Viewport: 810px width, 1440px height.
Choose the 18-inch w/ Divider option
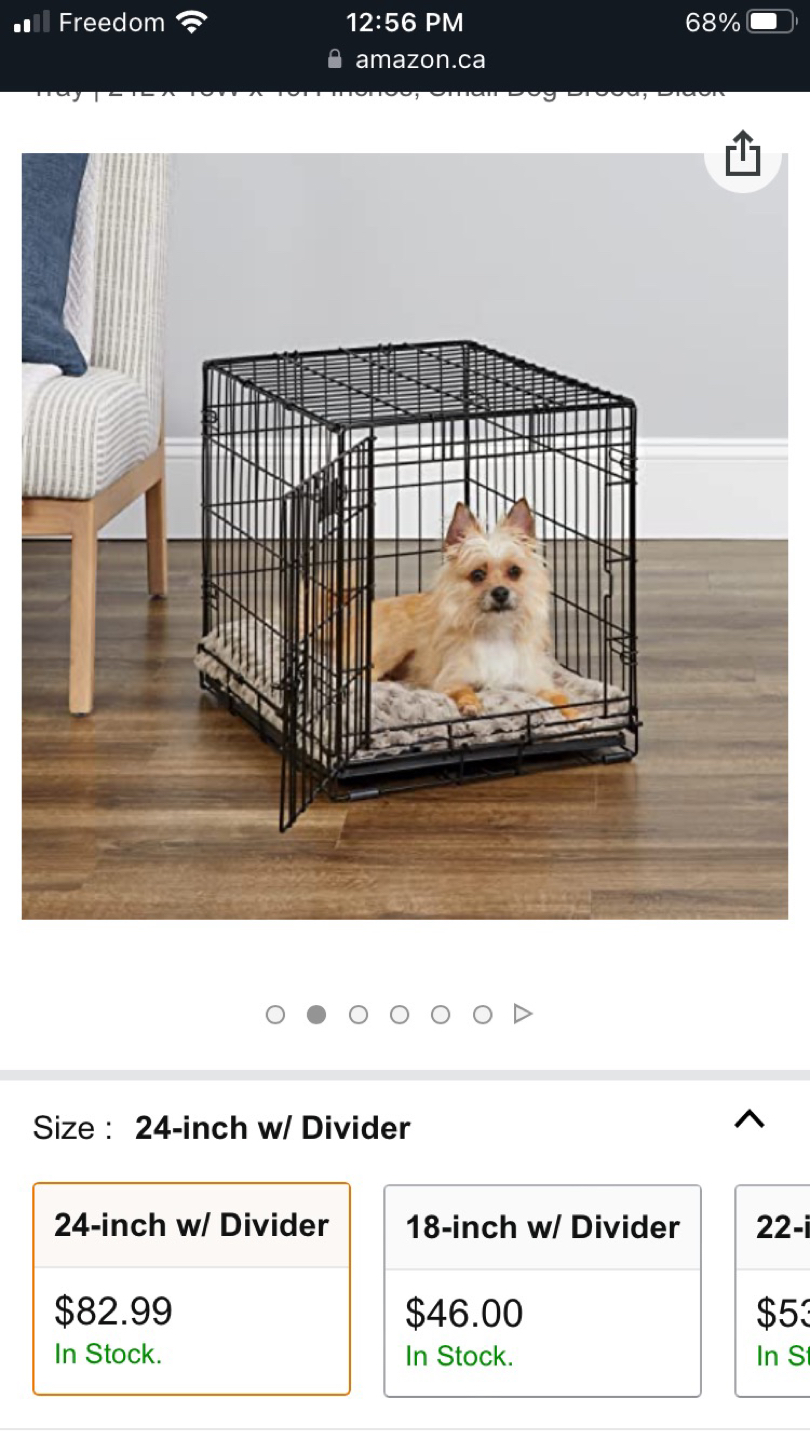click(542, 1290)
